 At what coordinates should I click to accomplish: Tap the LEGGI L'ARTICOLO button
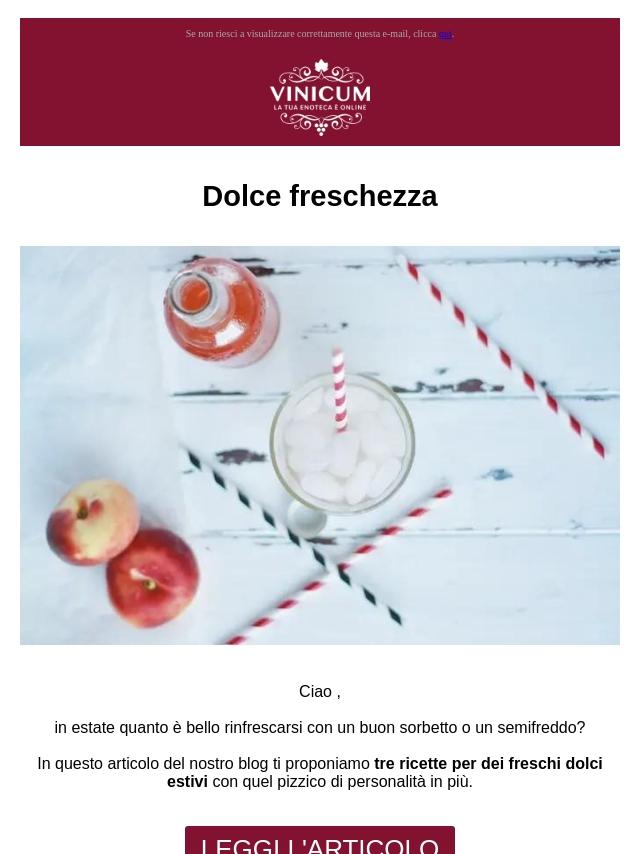(320, 842)
